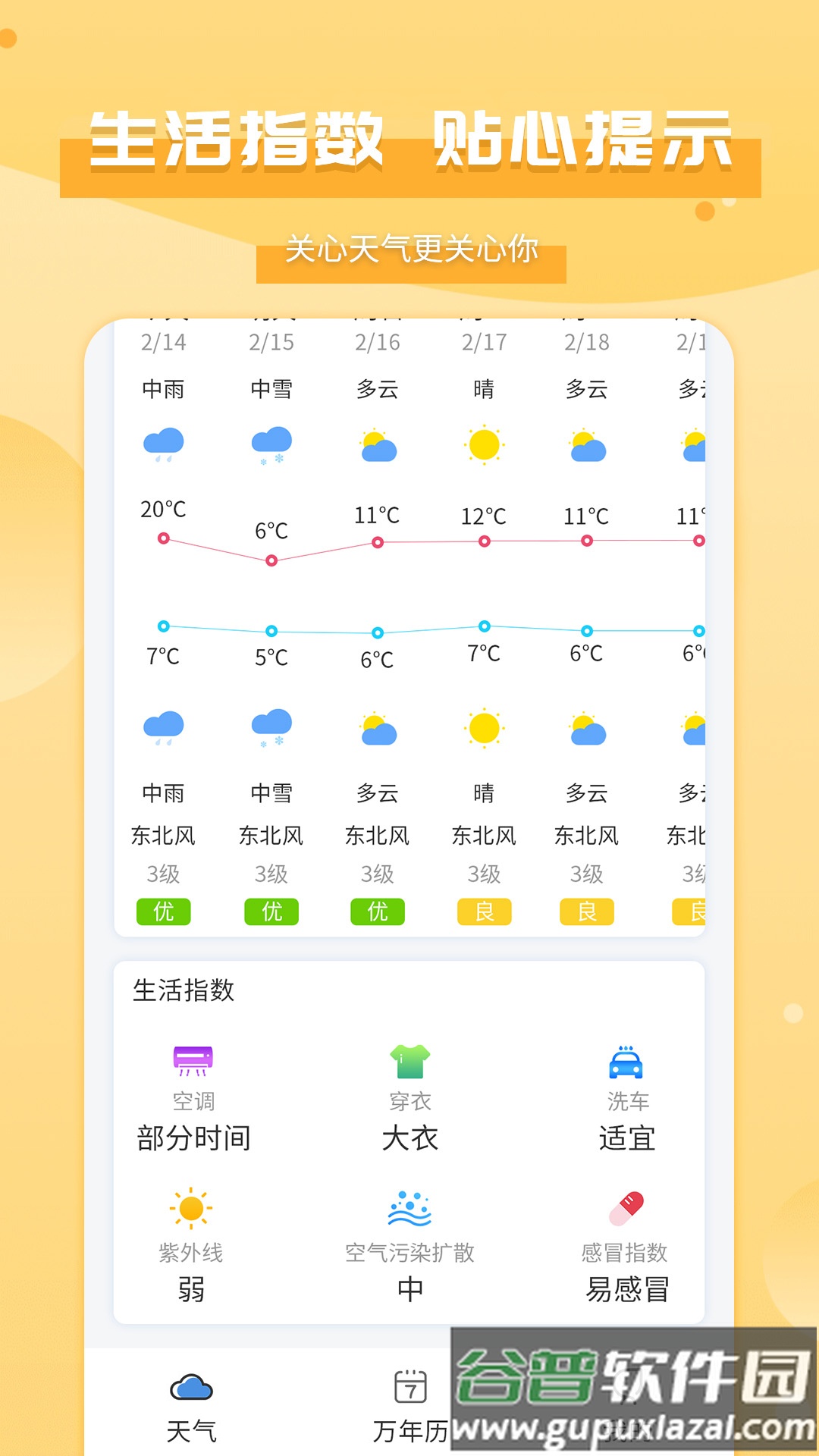Switch to the 天气 weather tab
Image resolution: width=819 pixels, height=1456 pixels.
[192, 1407]
